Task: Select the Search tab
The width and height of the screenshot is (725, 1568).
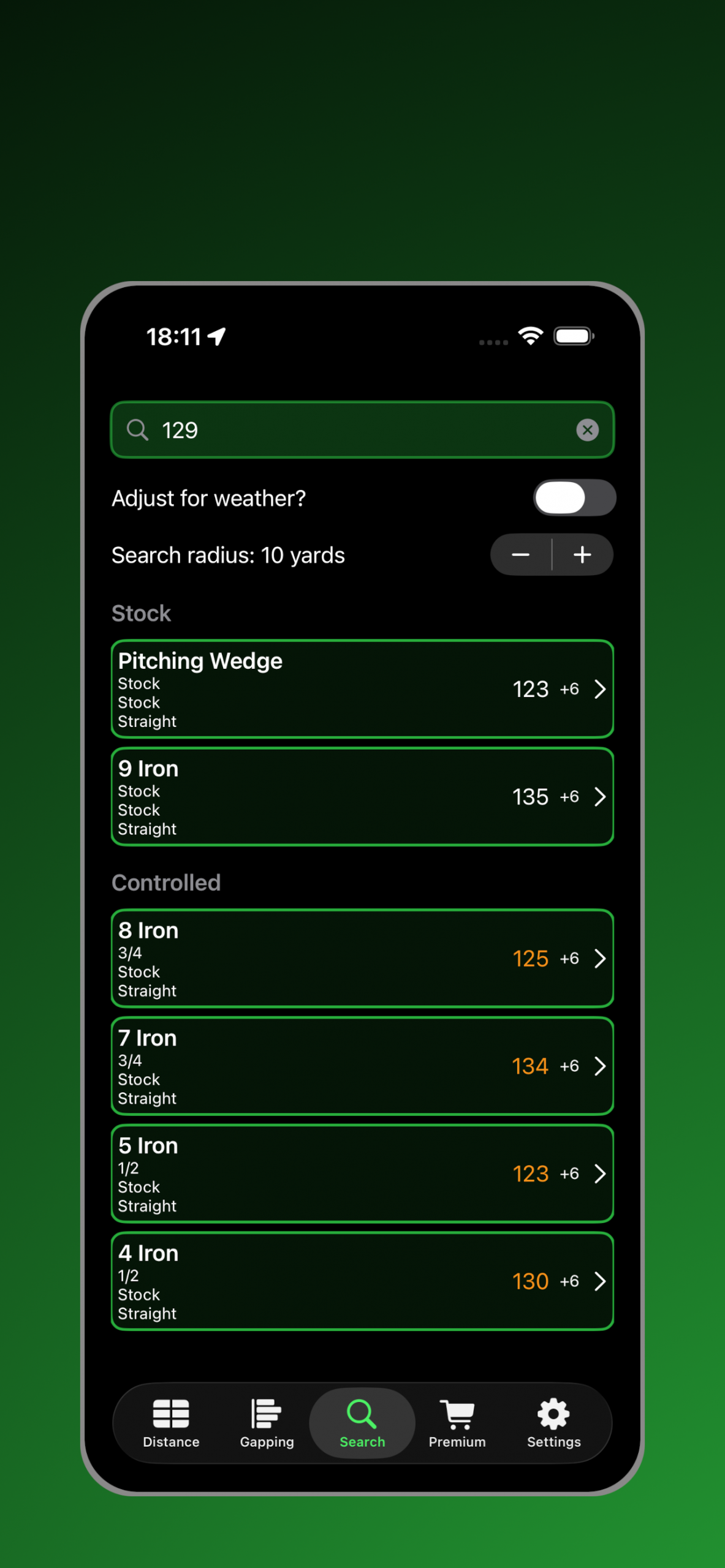Action: tap(362, 1423)
